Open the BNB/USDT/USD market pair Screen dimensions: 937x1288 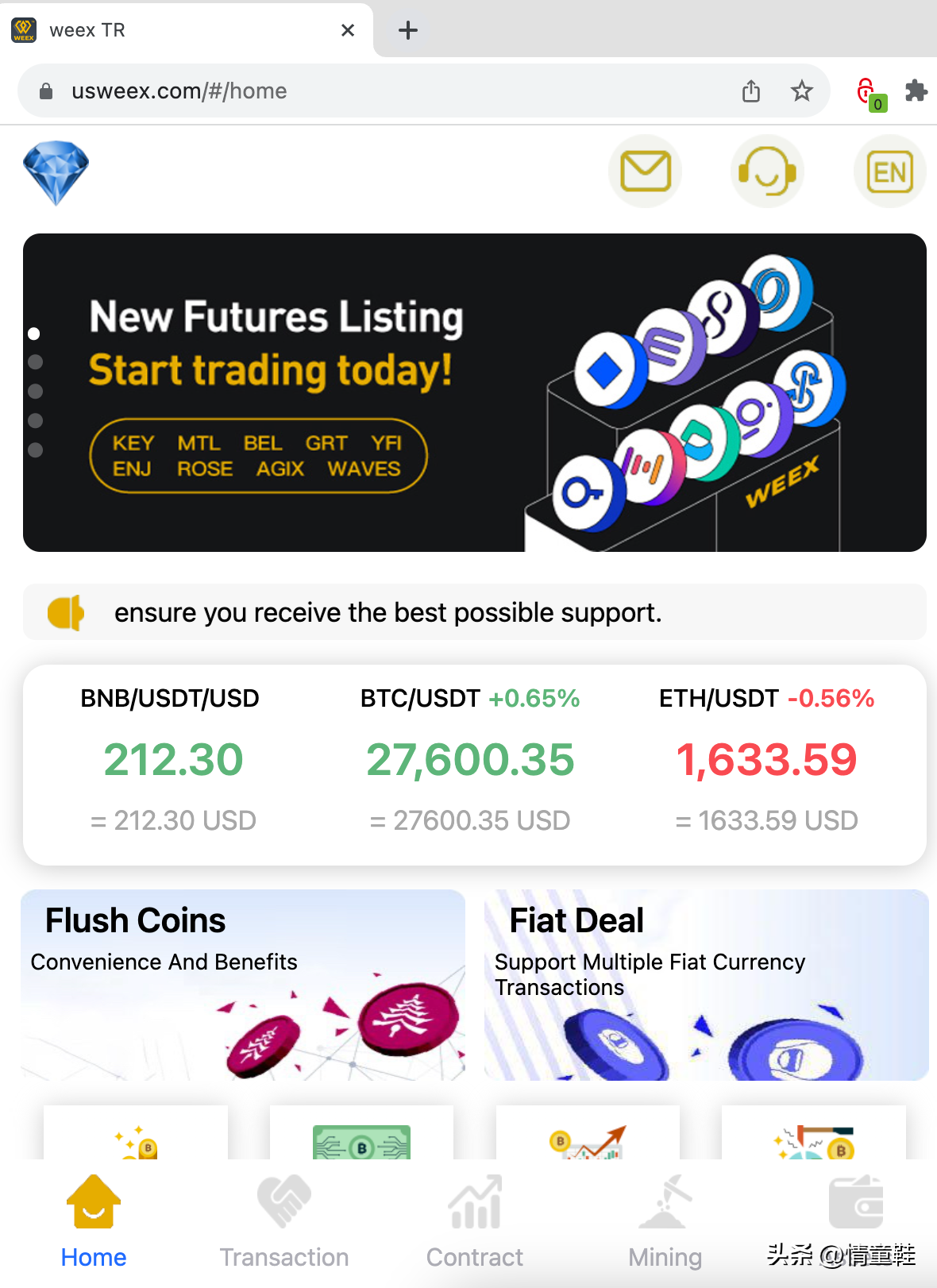[x=173, y=760]
